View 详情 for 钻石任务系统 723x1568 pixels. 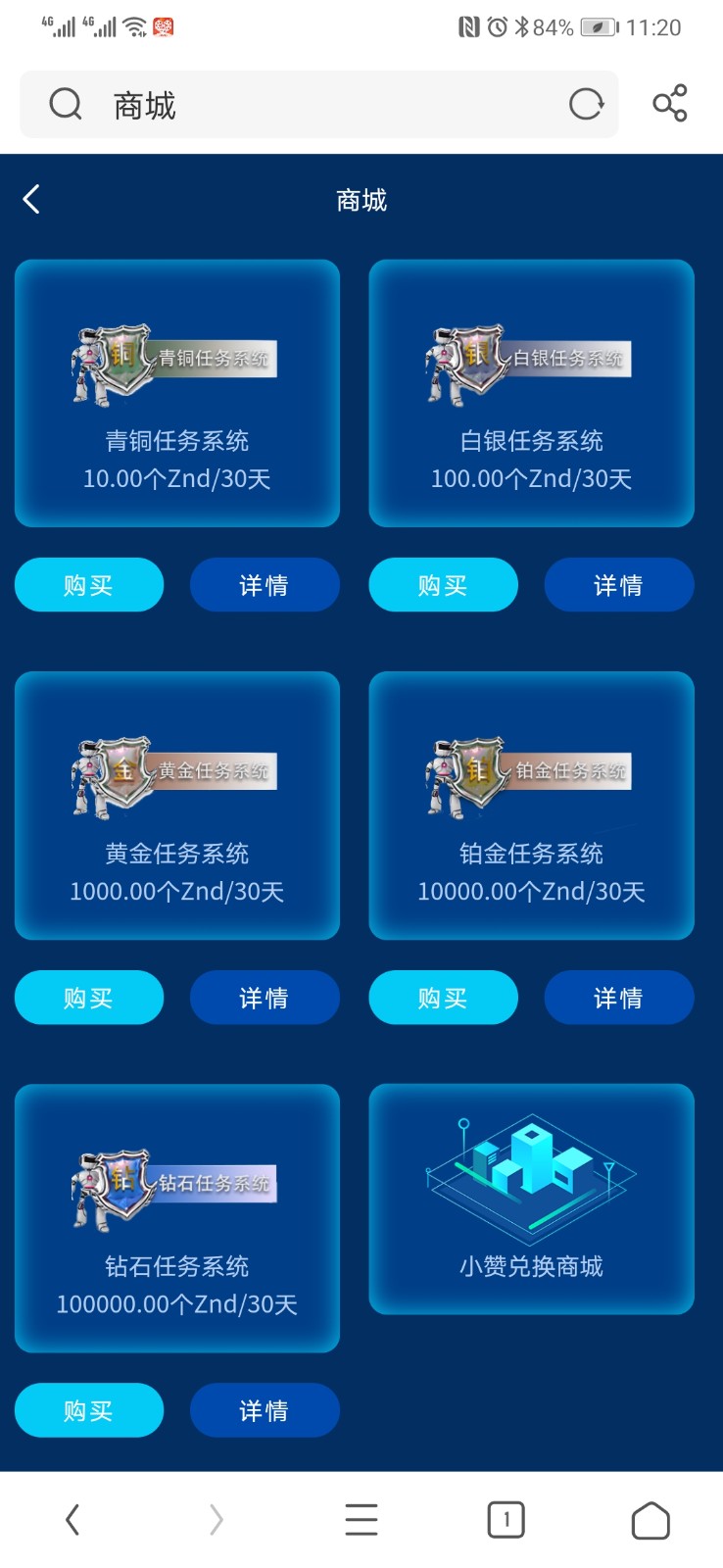[264, 1410]
